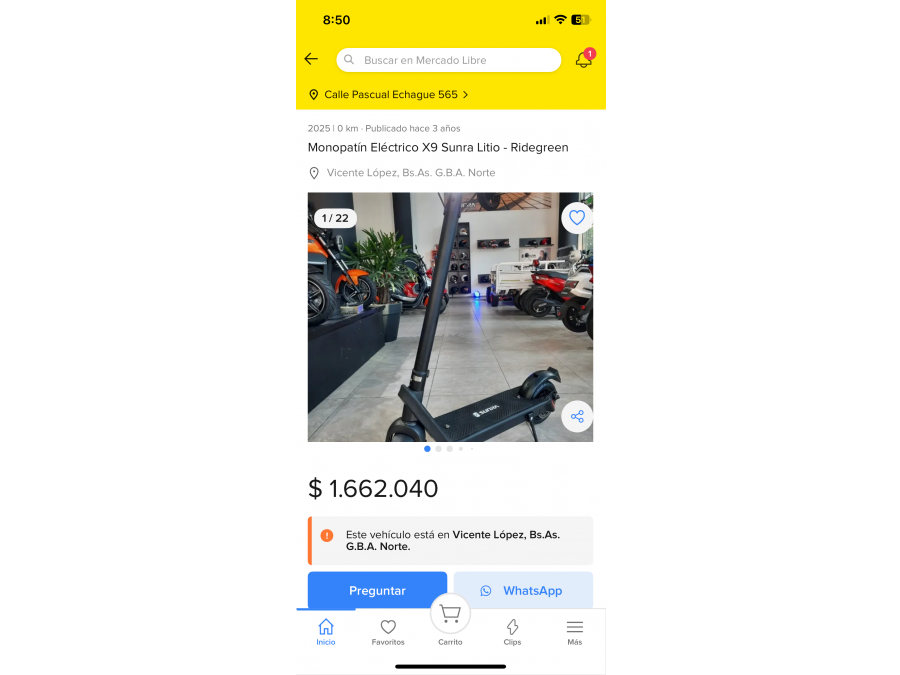Tap the Buscar en Mercado Libre search field
The height and width of the screenshot is (675, 900).
click(x=449, y=60)
